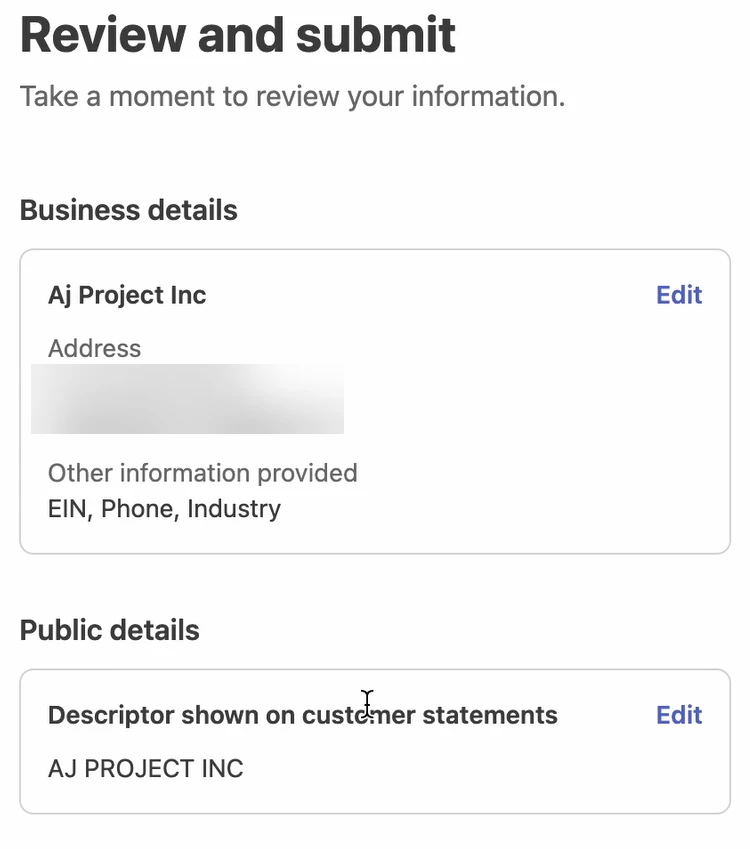Click the Other information provided label
Image resolution: width=750 pixels, height=849 pixels.
[x=202, y=473]
